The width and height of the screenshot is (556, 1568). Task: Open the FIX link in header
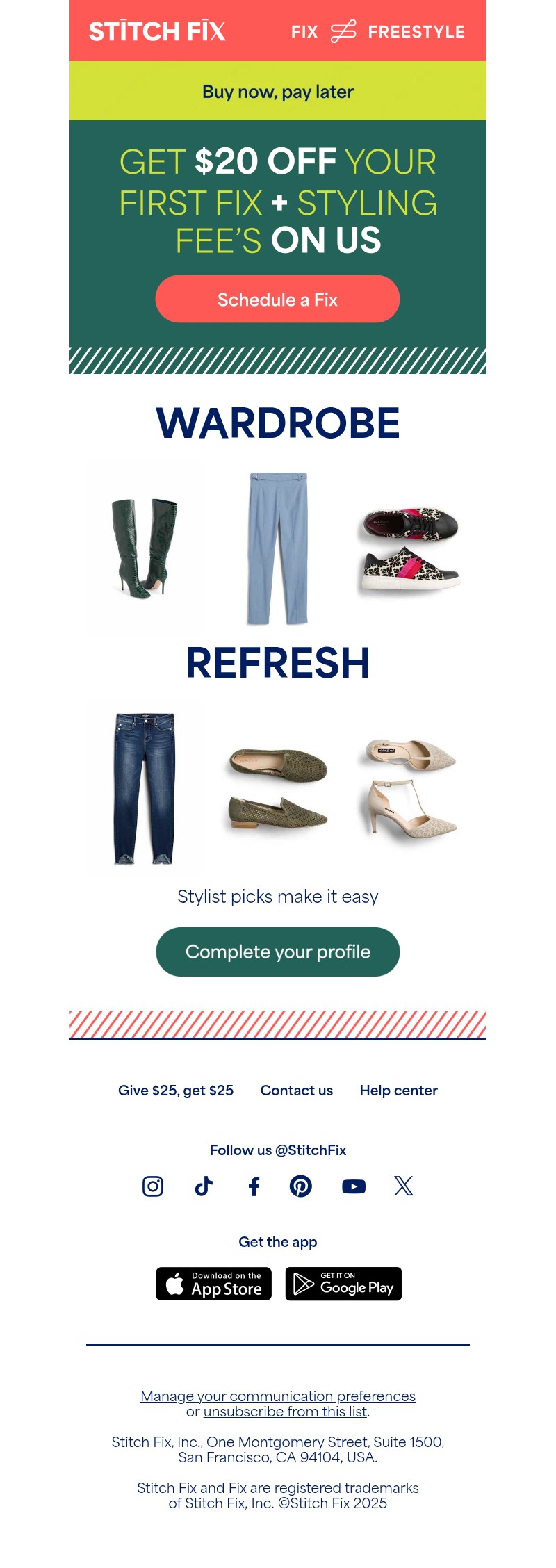tap(304, 32)
